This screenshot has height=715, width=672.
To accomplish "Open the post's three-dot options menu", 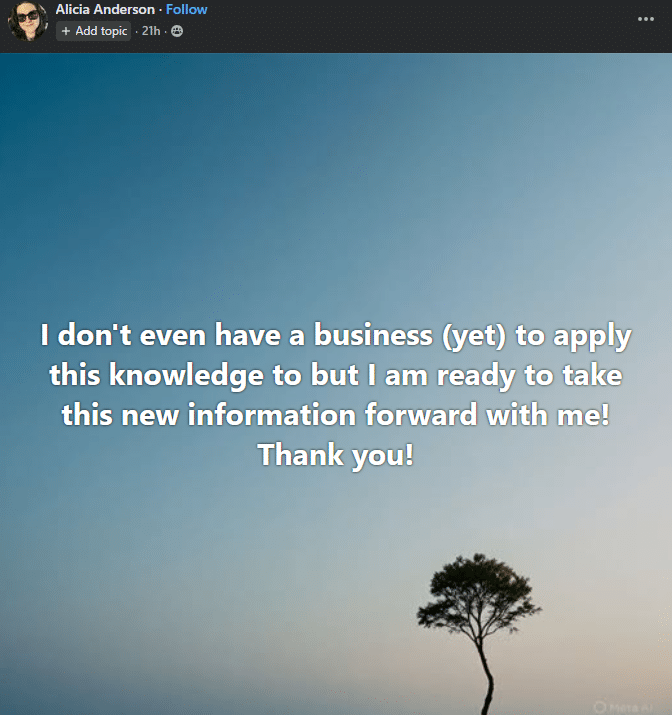I will pyautogui.click(x=646, y=19).
